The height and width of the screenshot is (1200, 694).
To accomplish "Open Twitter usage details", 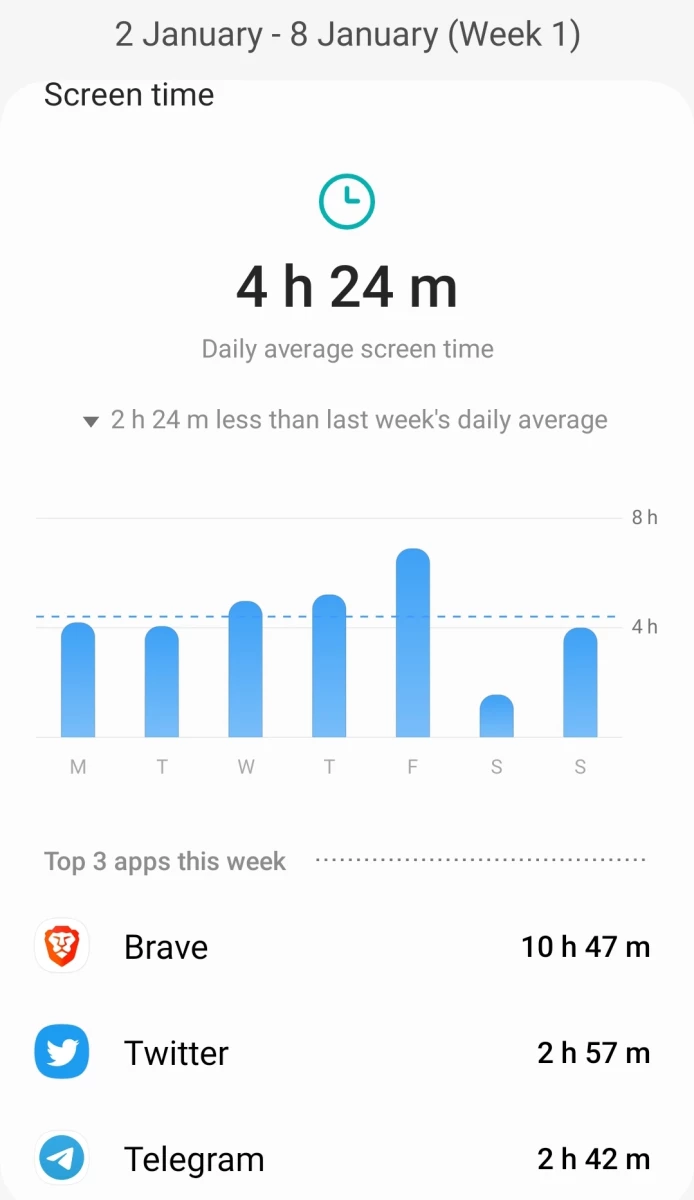I will pos(347,1053).
